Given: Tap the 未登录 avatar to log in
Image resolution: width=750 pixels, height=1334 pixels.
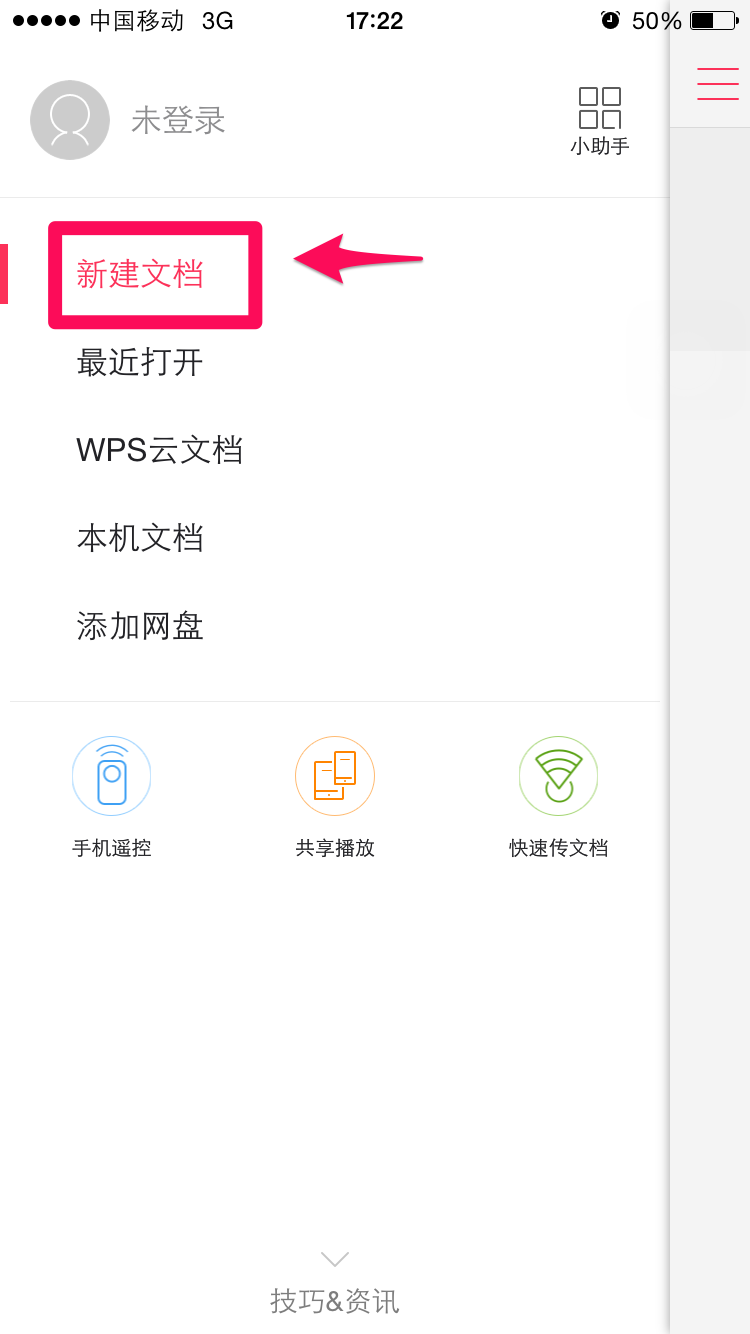Looking at the screenshot, I should click(70, 120).
